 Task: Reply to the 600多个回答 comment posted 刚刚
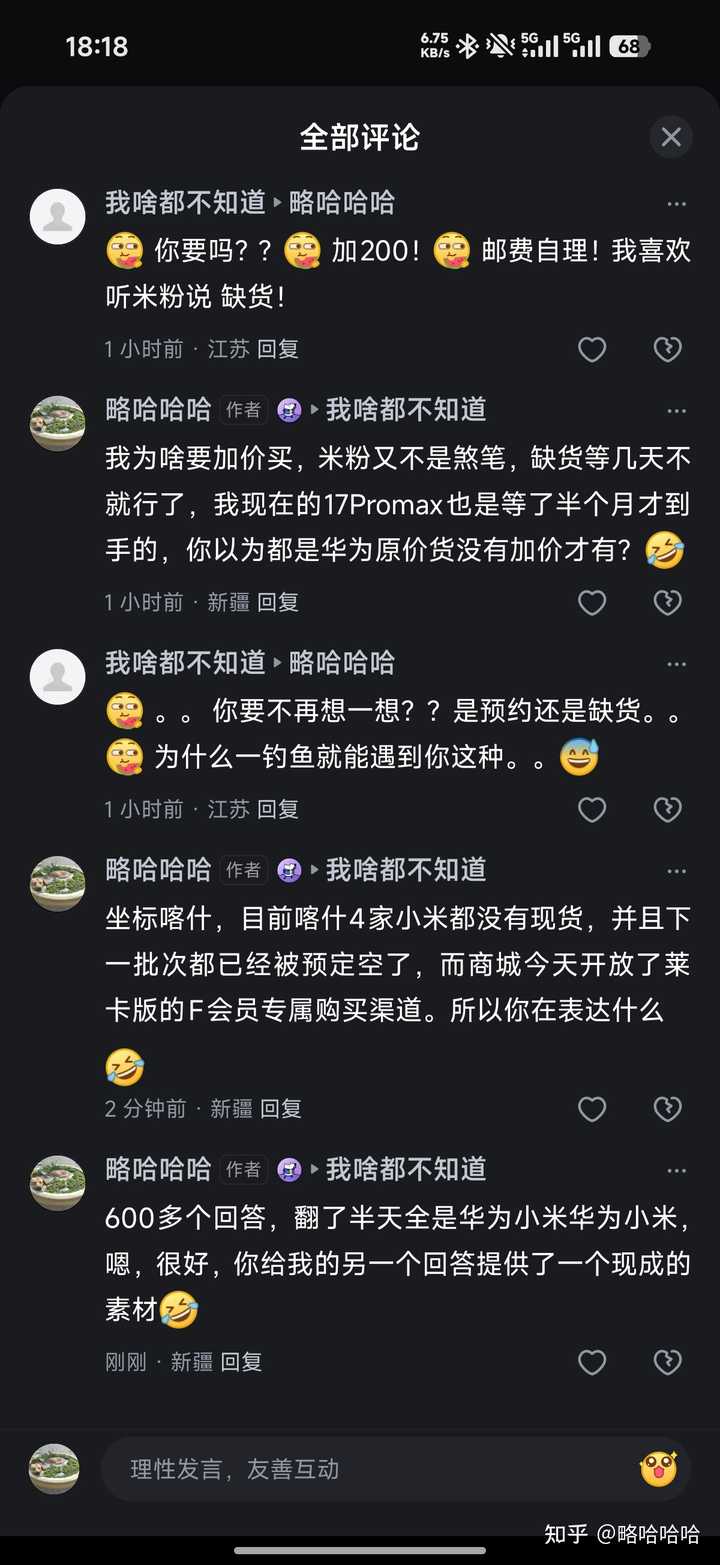coord(241,1362)
